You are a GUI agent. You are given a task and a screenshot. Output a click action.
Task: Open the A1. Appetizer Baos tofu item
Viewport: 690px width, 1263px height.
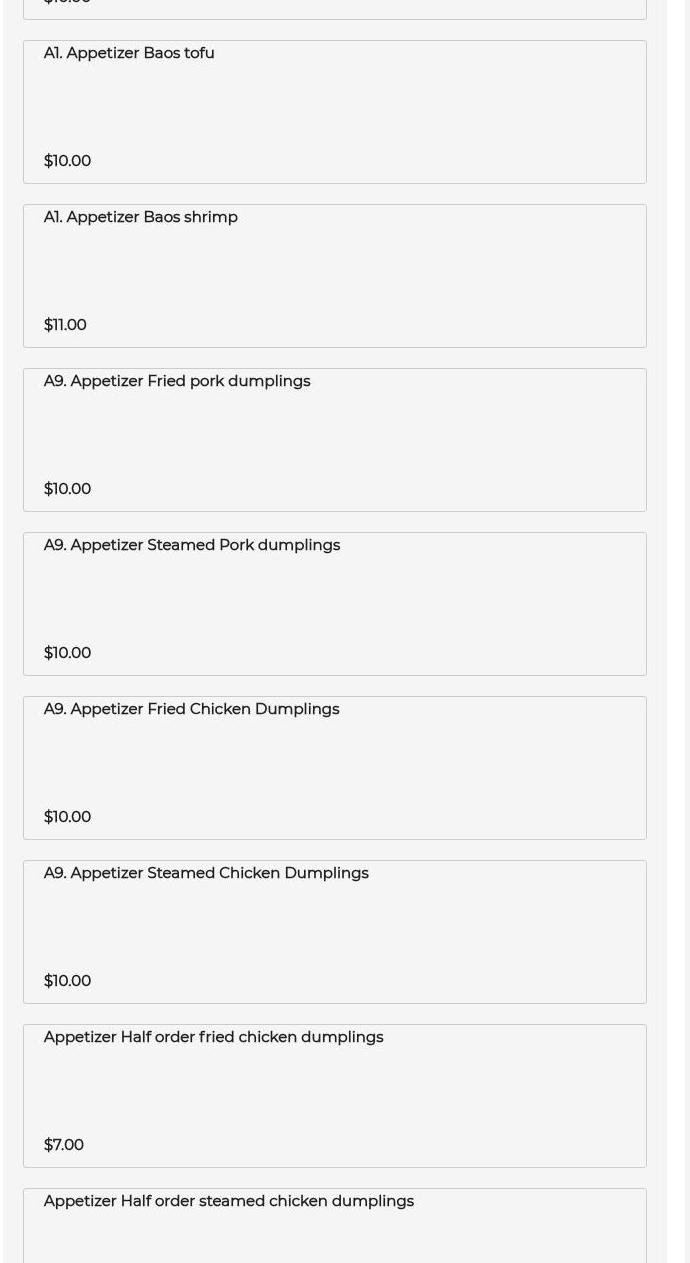[334, 112]
